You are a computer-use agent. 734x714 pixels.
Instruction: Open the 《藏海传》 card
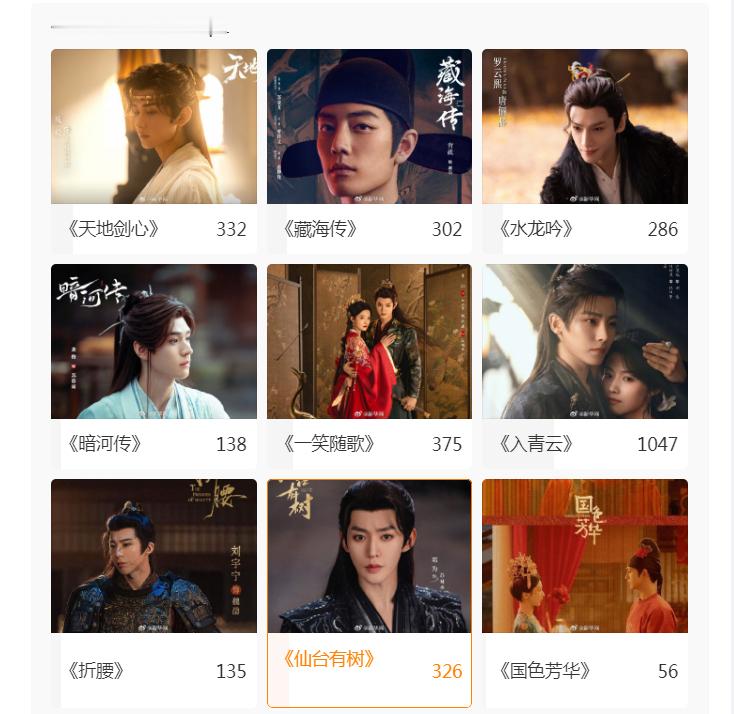(x=369, y=150)
